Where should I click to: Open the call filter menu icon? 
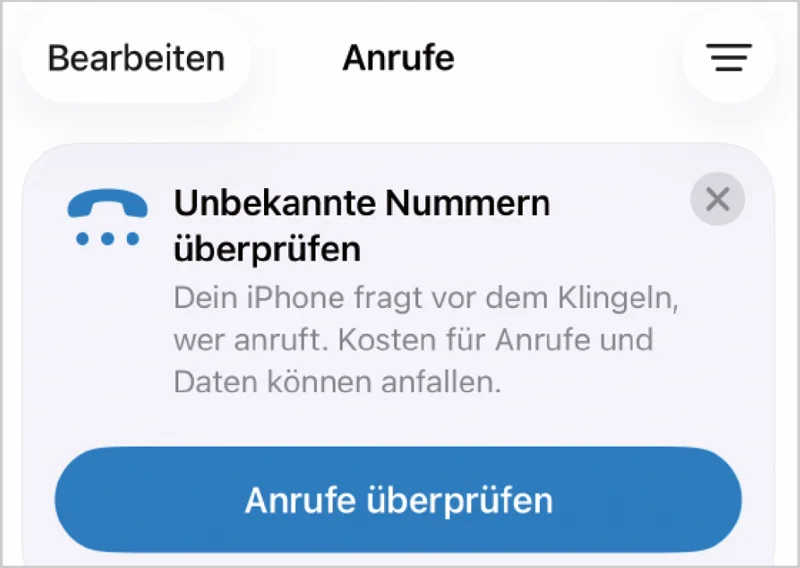tap(729, 58)
